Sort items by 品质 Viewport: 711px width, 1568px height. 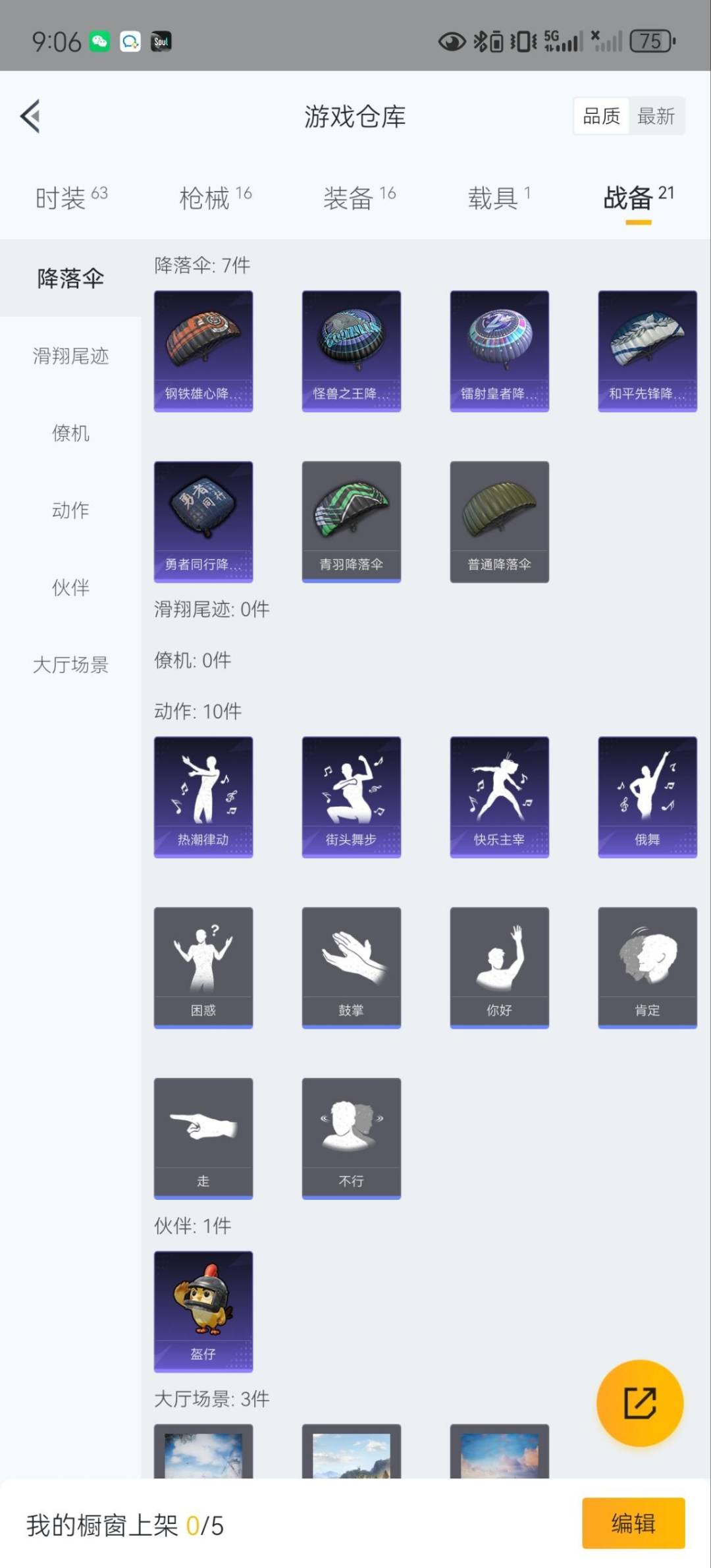tap(601, 117)
